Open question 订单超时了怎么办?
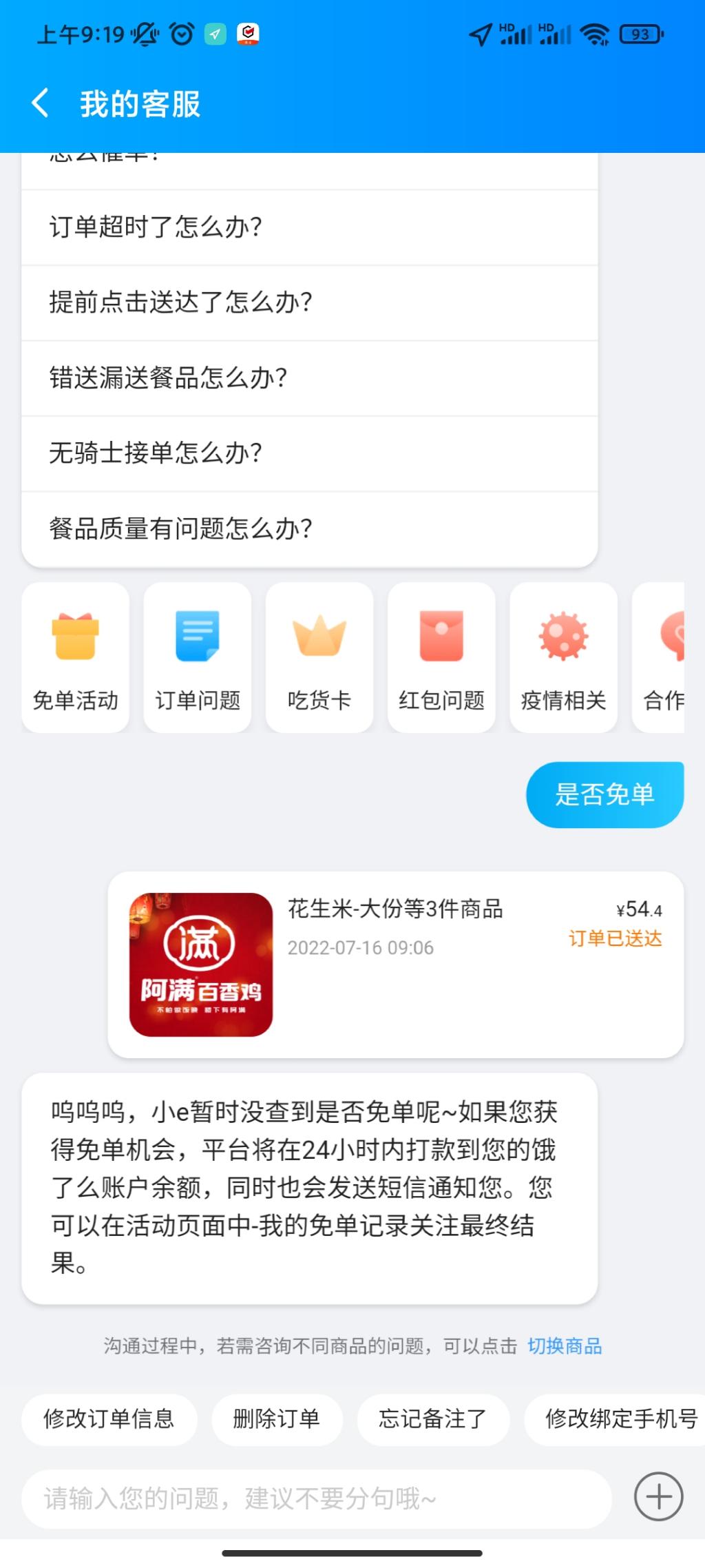This screenshot has height=1568, width=705. (309, 227)
